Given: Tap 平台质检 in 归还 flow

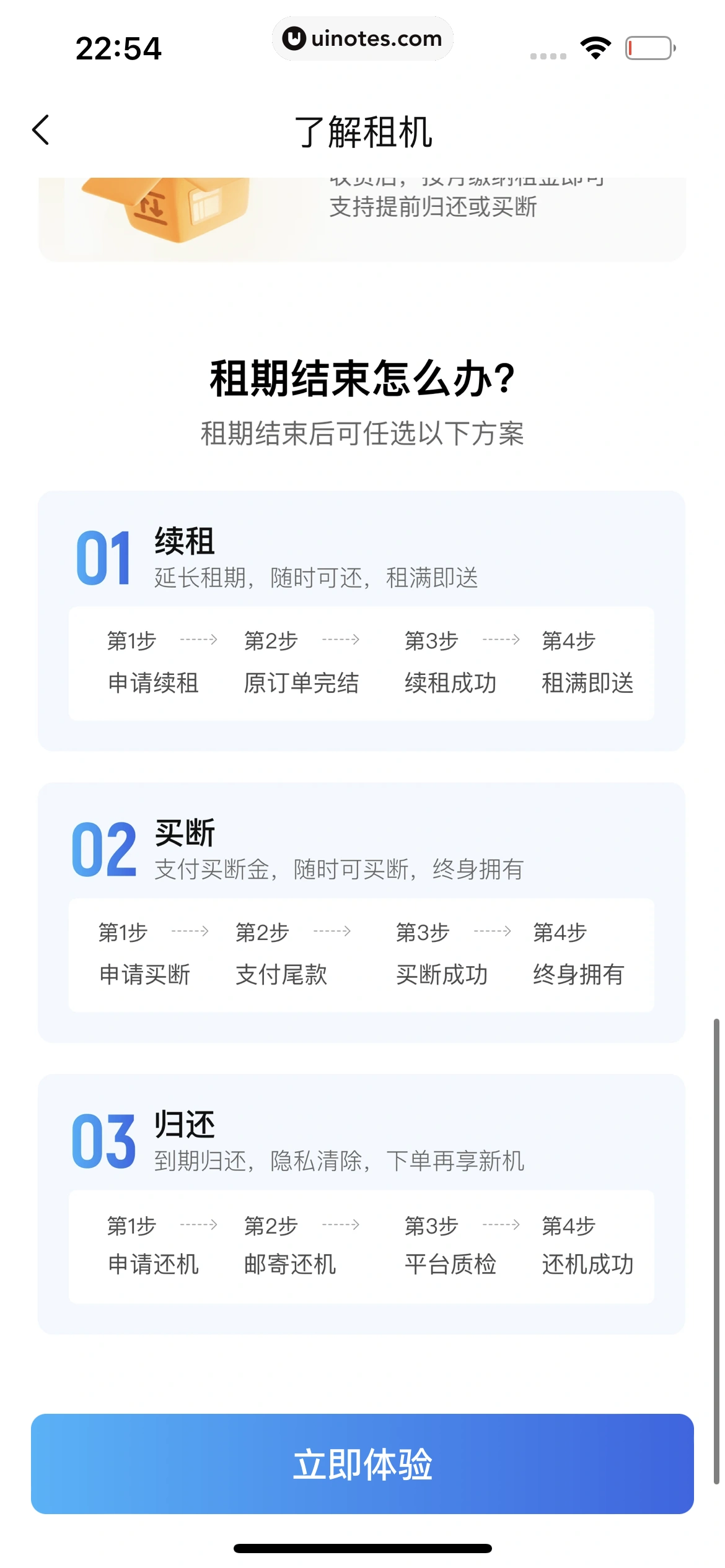Looking at the screenshot, I should pos(450,1263).
